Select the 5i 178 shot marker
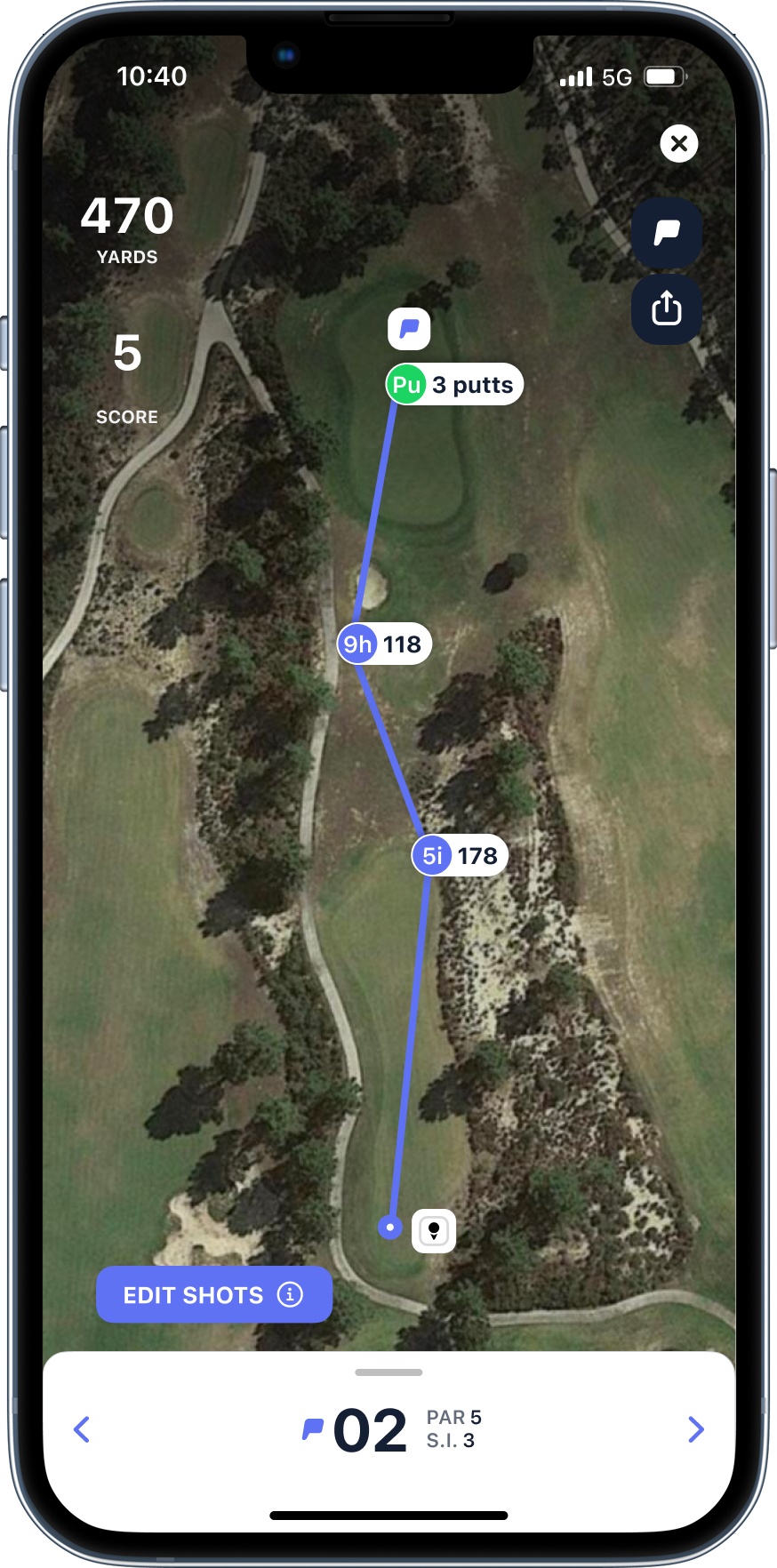Viewport: 777px width, 1568px height. pyautogui.click(x=460, y=856)
